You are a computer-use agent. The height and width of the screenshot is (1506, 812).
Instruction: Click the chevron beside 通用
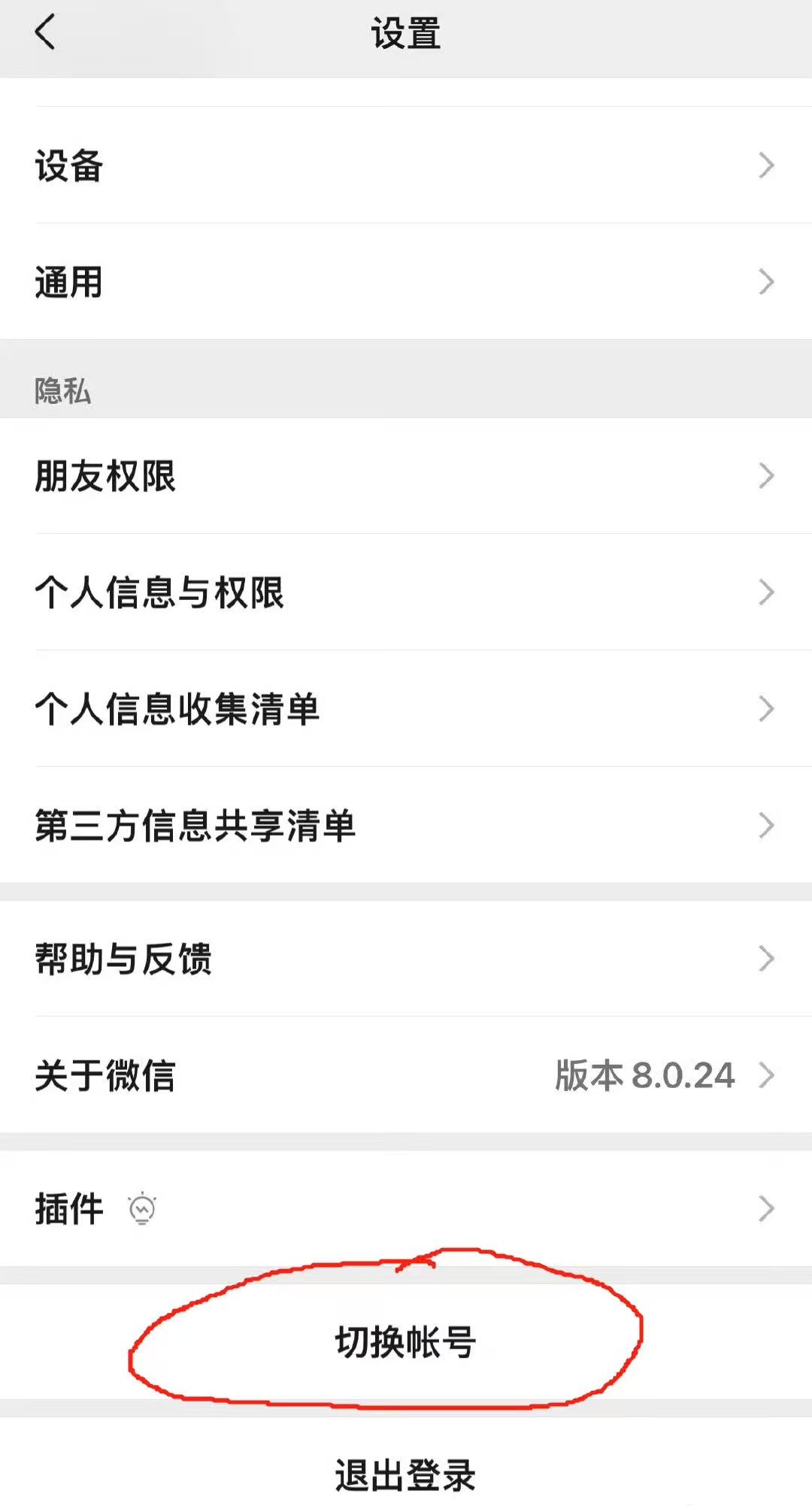pos(765,282)
